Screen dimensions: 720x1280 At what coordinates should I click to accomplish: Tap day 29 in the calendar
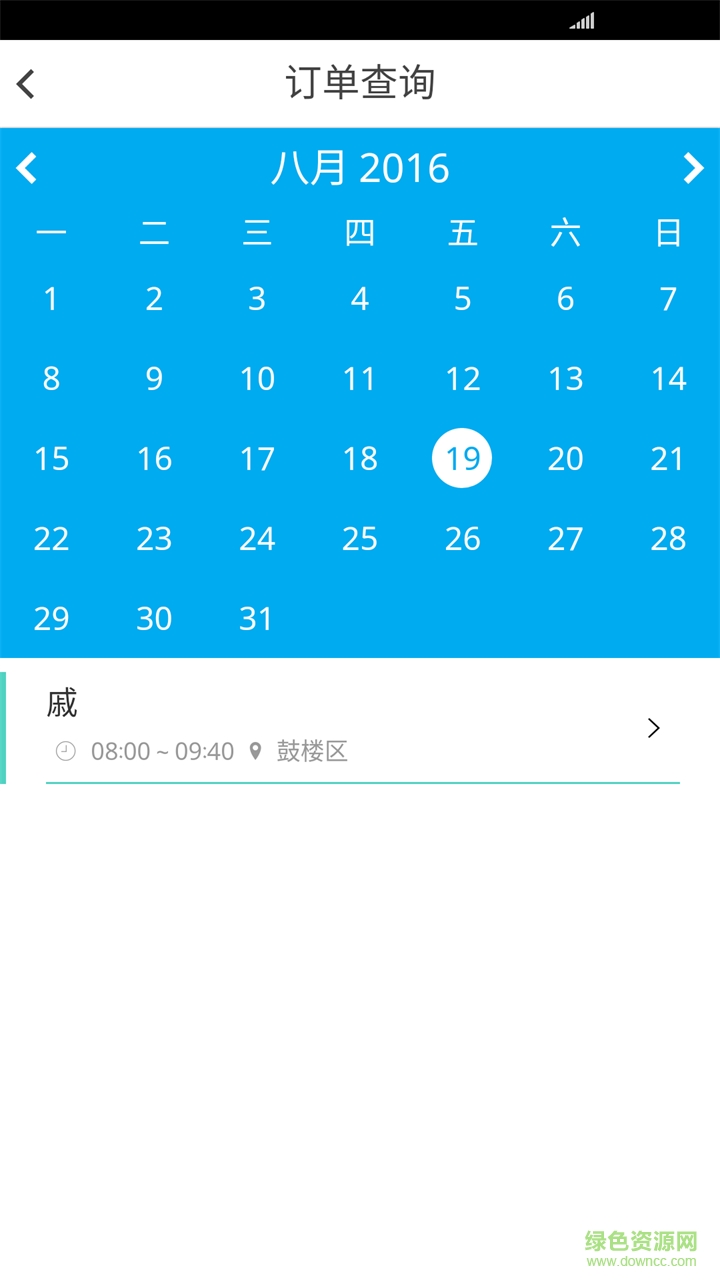click(x=52, y=619)
